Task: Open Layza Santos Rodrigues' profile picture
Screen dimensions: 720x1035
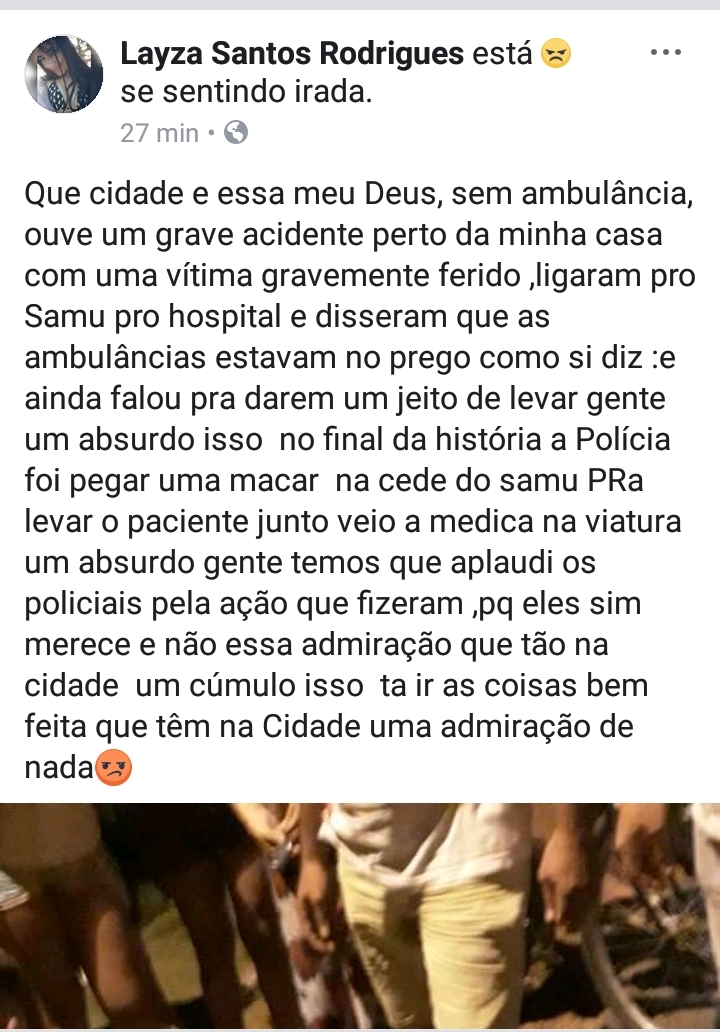Action: (63, 74)
